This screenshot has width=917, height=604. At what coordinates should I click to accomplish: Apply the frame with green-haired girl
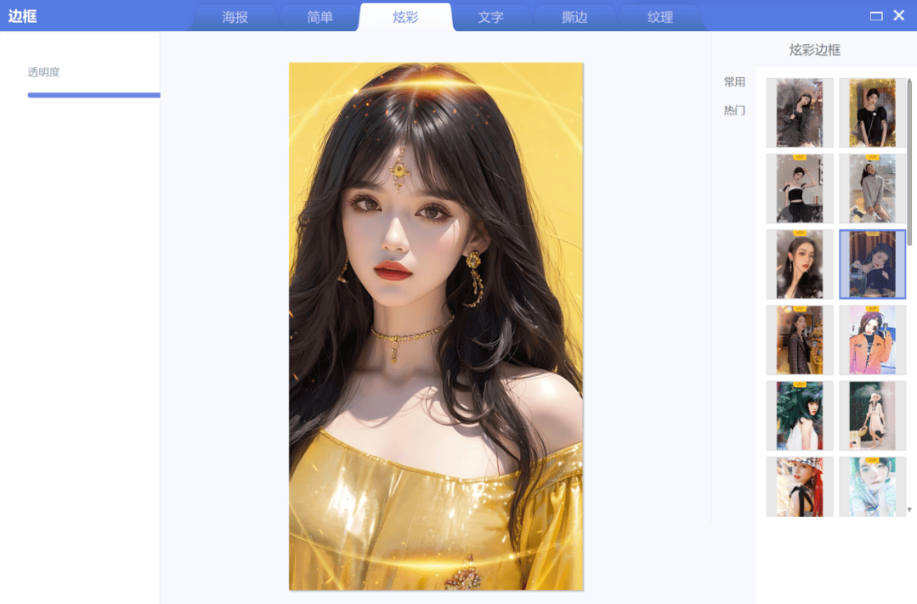pos(799,415)
